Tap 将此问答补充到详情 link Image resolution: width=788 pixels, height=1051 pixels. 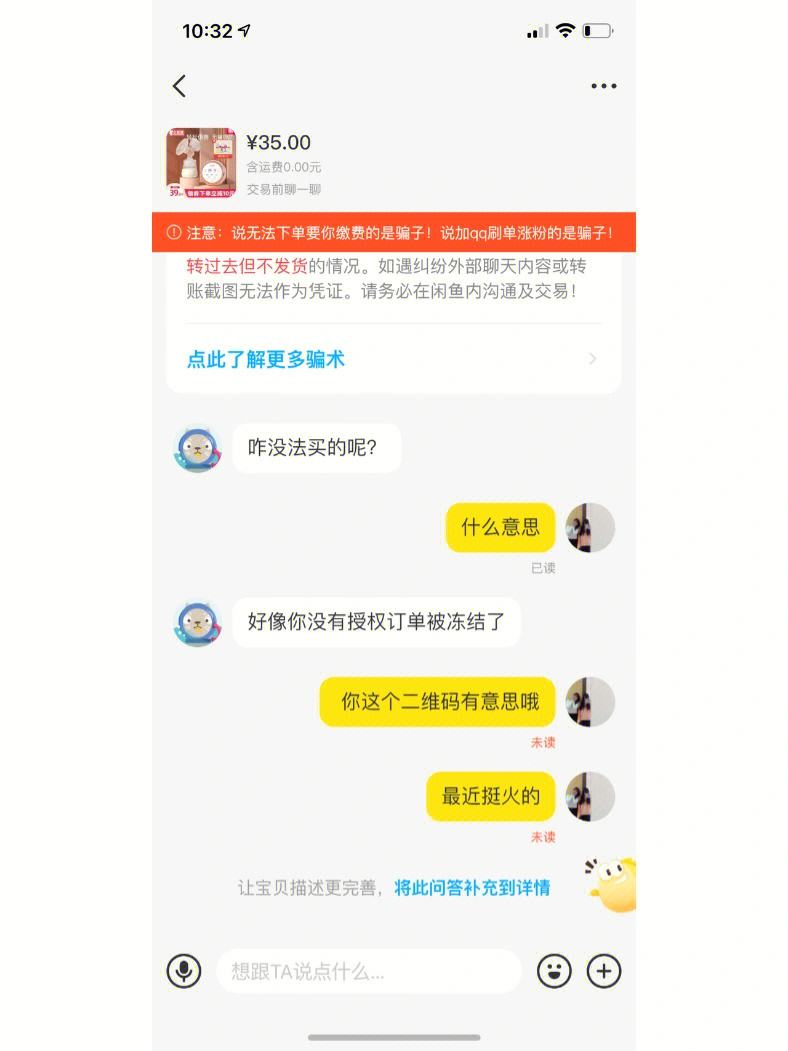click(472, 887)
